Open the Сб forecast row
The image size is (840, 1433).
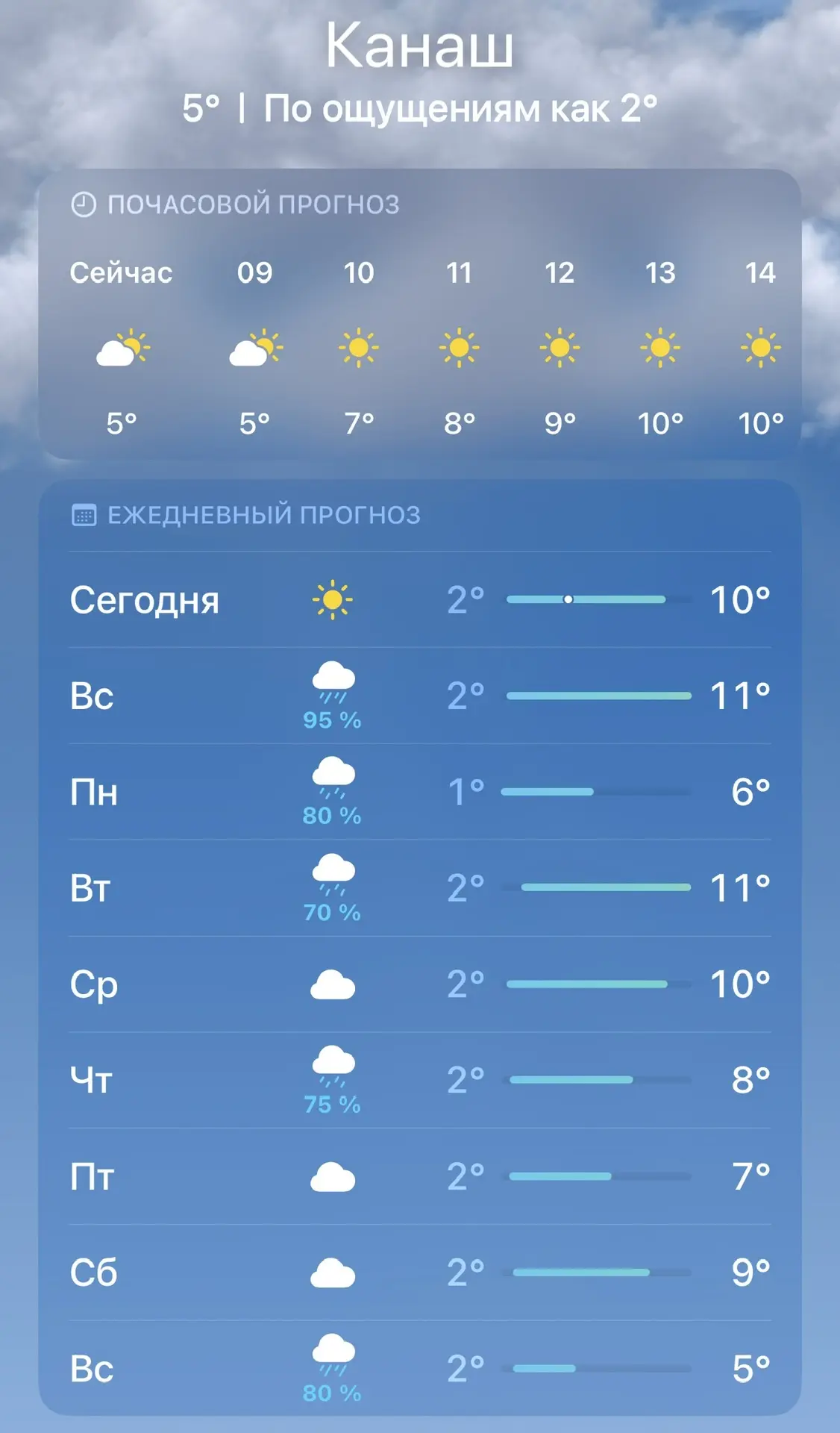click(x=419, y=1273)
